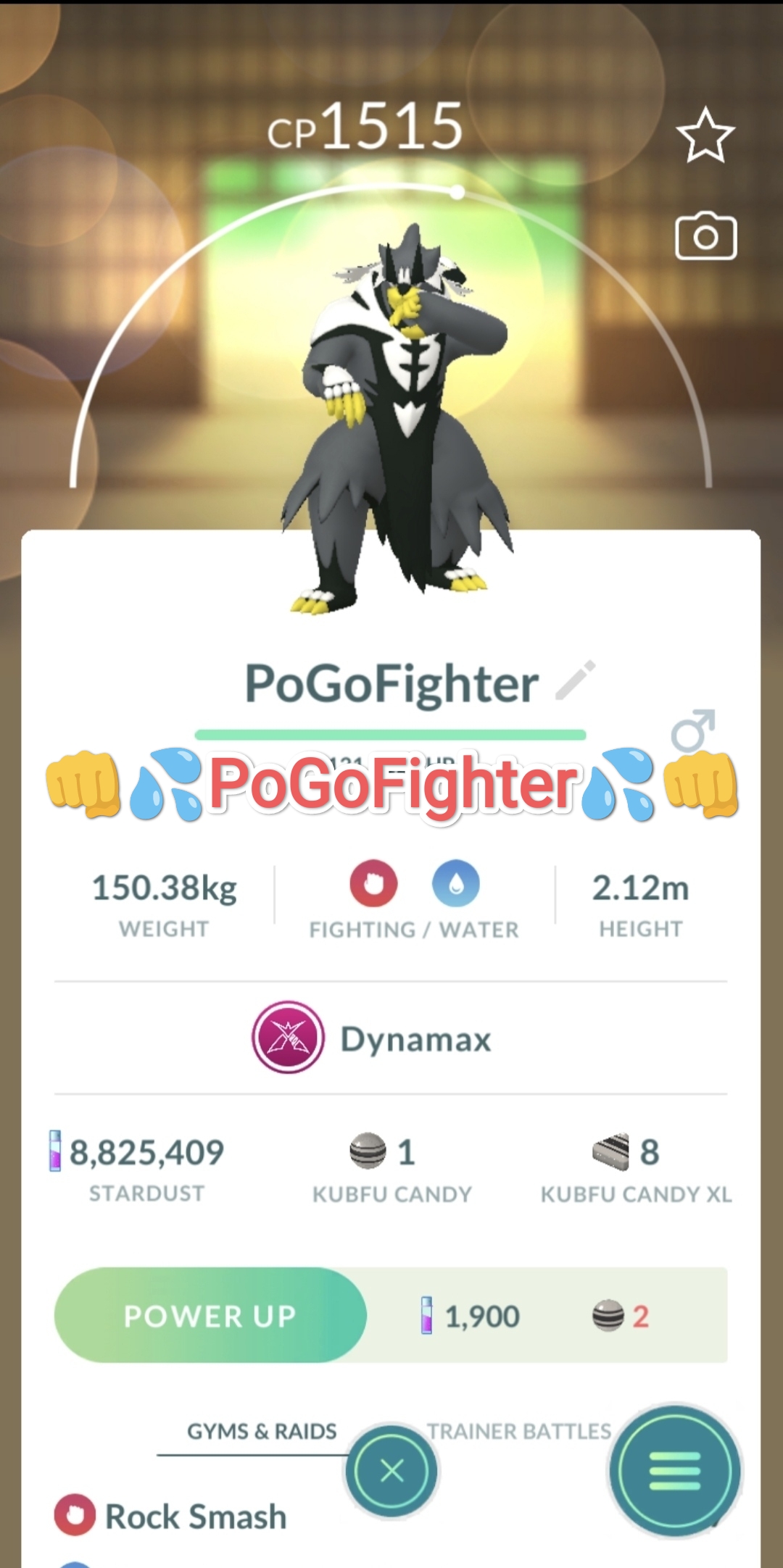This screenshot has height=1568, width=783.
Task: Select the Gyms & Raids tab
Action: pos(262,1431)
